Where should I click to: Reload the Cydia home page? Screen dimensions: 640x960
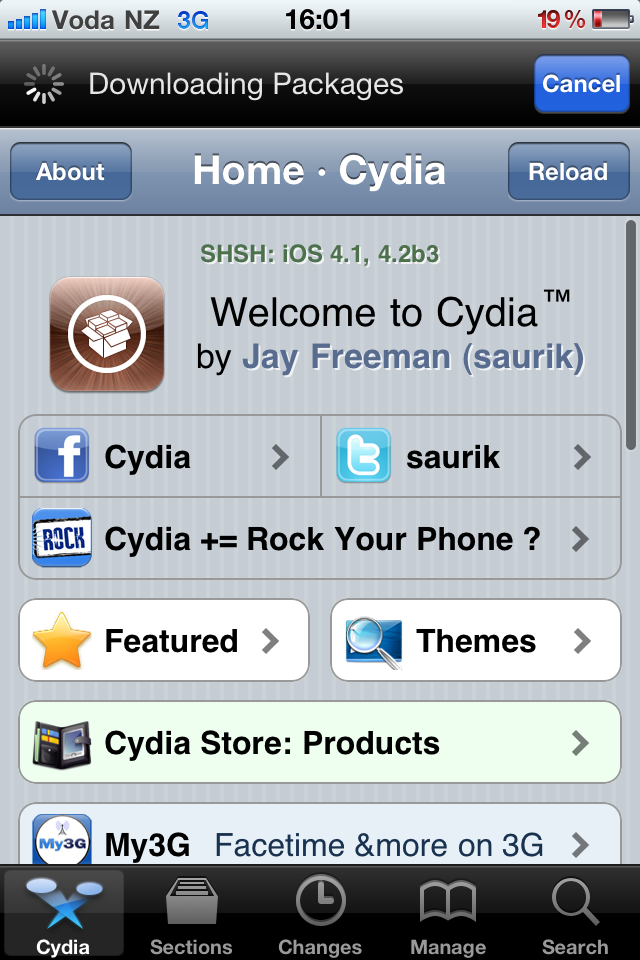coord(568,172)
